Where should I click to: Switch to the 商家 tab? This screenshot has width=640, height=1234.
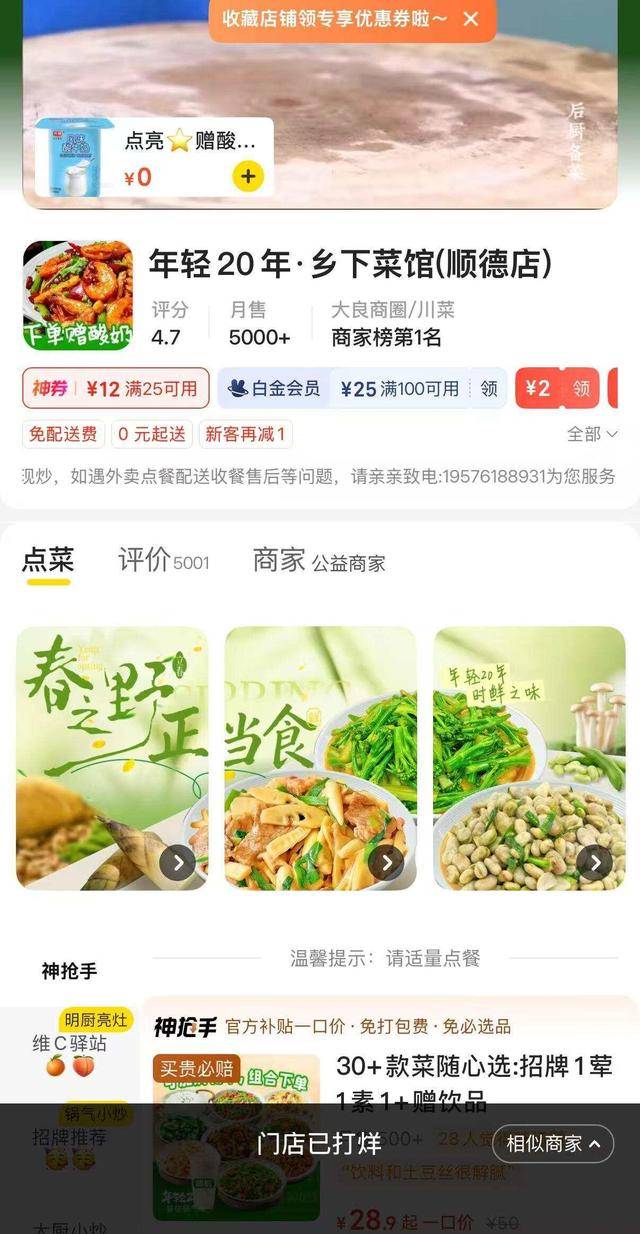(318, 560)
